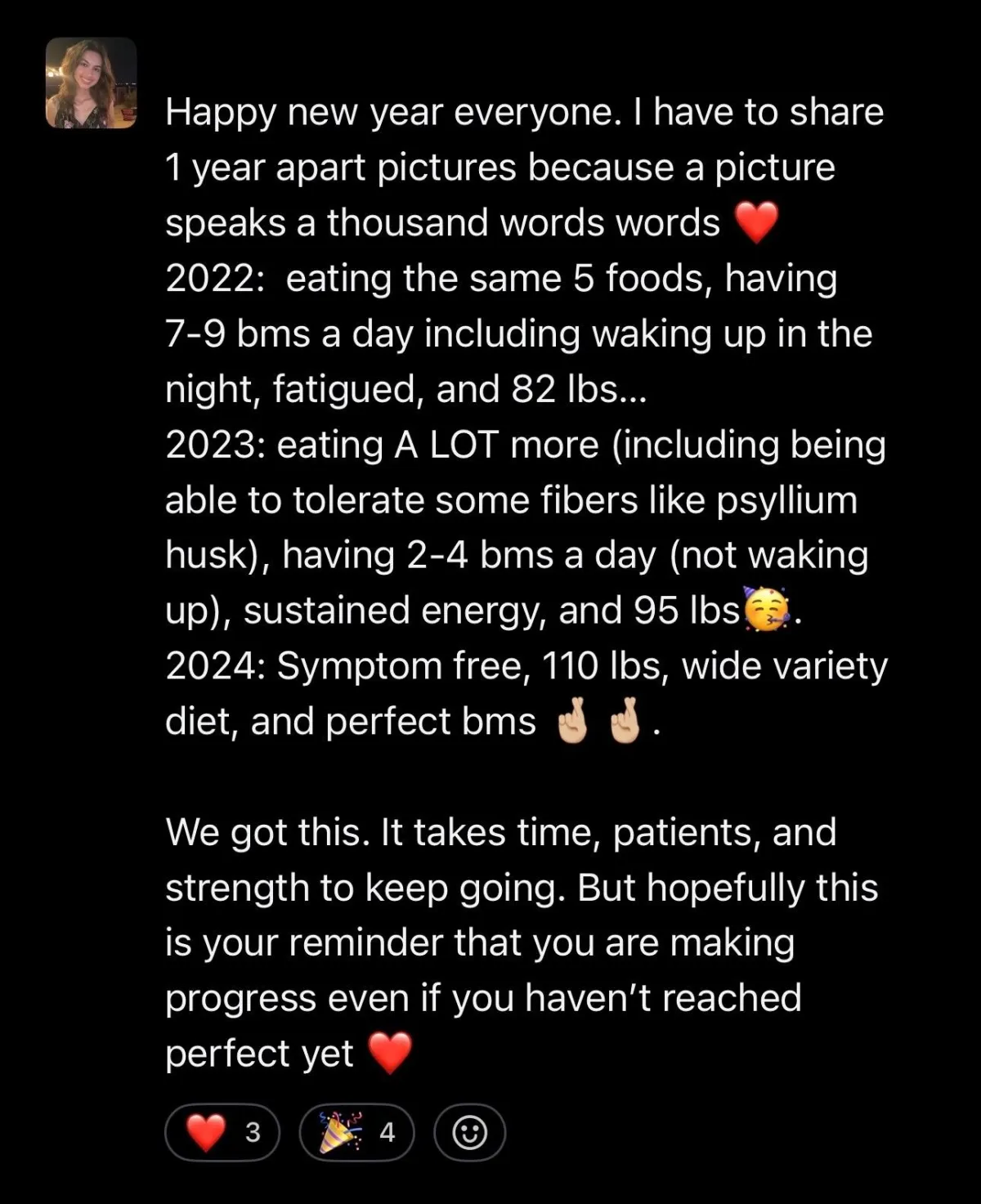
Task: Open the message author's profile picture
Action: click(91, 83)
